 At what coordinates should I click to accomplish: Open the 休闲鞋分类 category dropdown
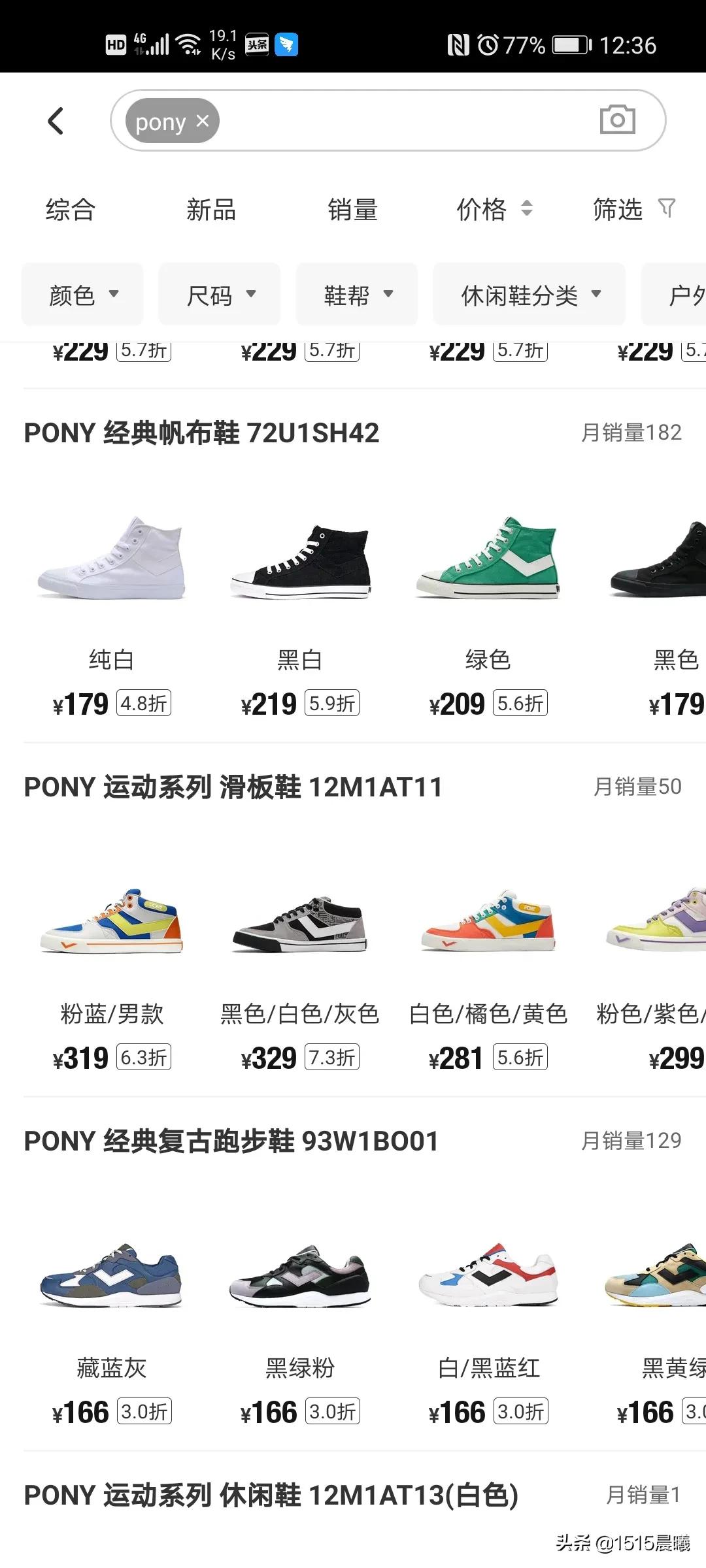pos(529,294)
